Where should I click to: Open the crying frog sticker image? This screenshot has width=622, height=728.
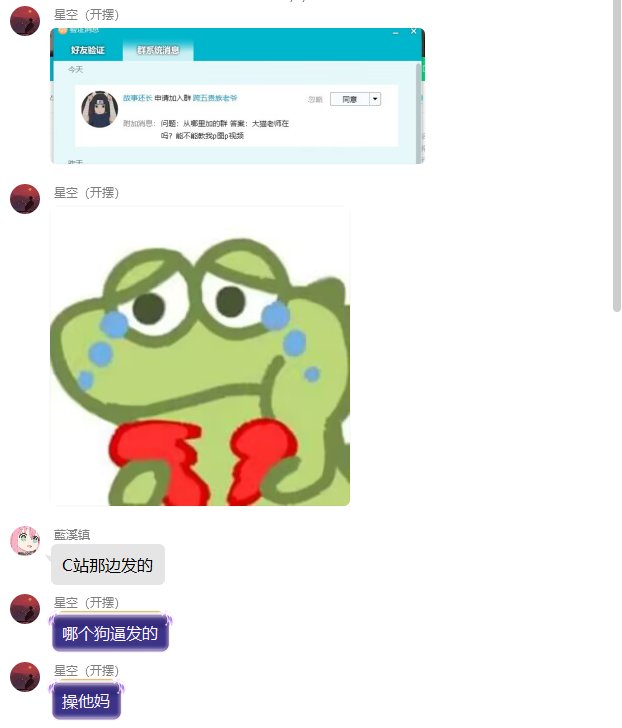tap(200, 356)
